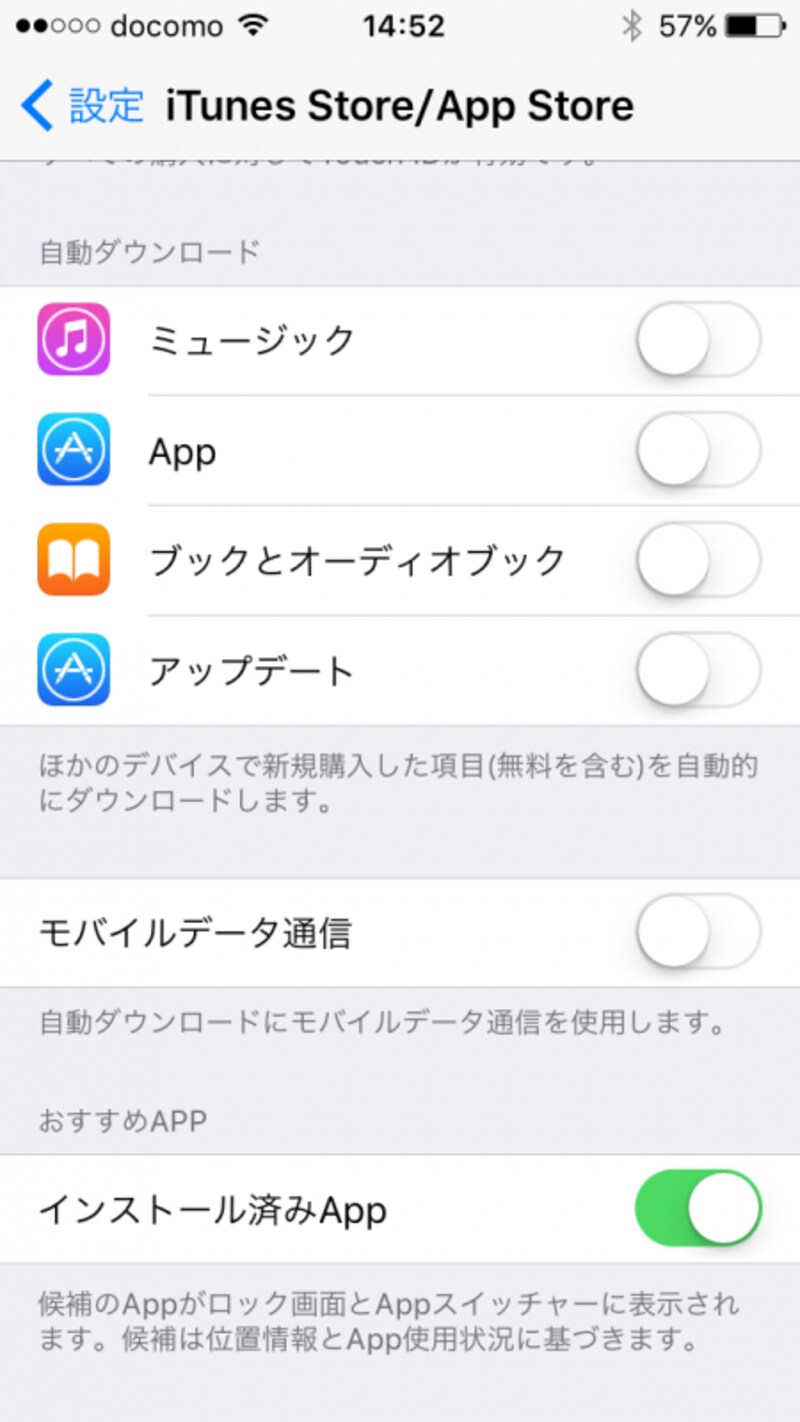
Task: Tap the Wi-Fi signal icon in status bar
Action: [254, 26]
